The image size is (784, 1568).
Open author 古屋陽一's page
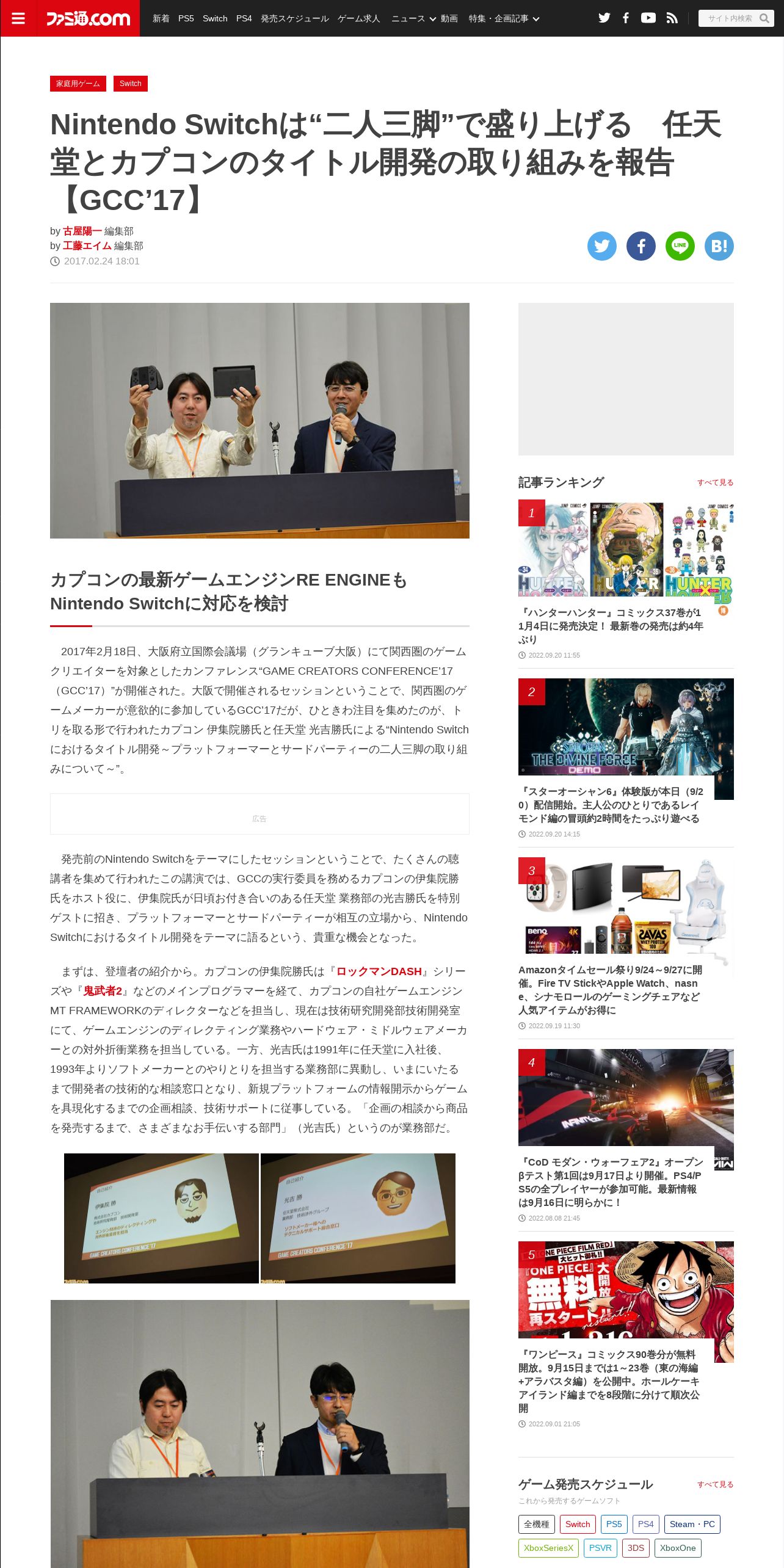(82, 231)
